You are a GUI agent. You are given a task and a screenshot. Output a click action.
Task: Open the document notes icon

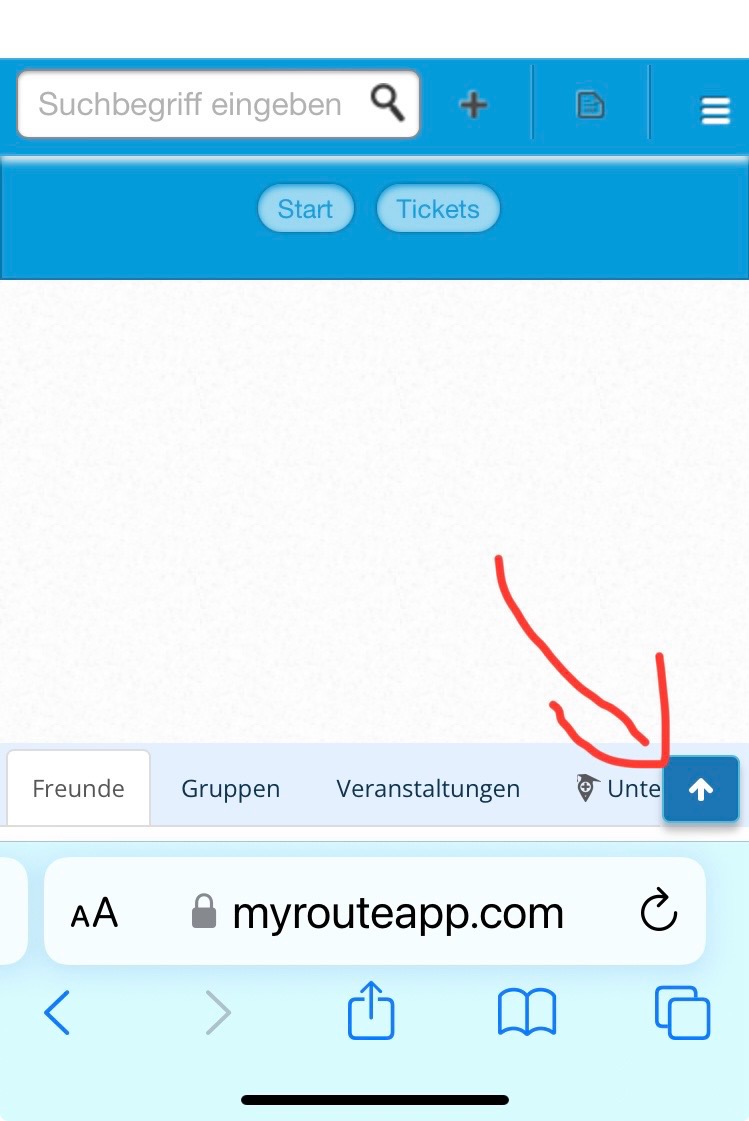tap(591, 105)
